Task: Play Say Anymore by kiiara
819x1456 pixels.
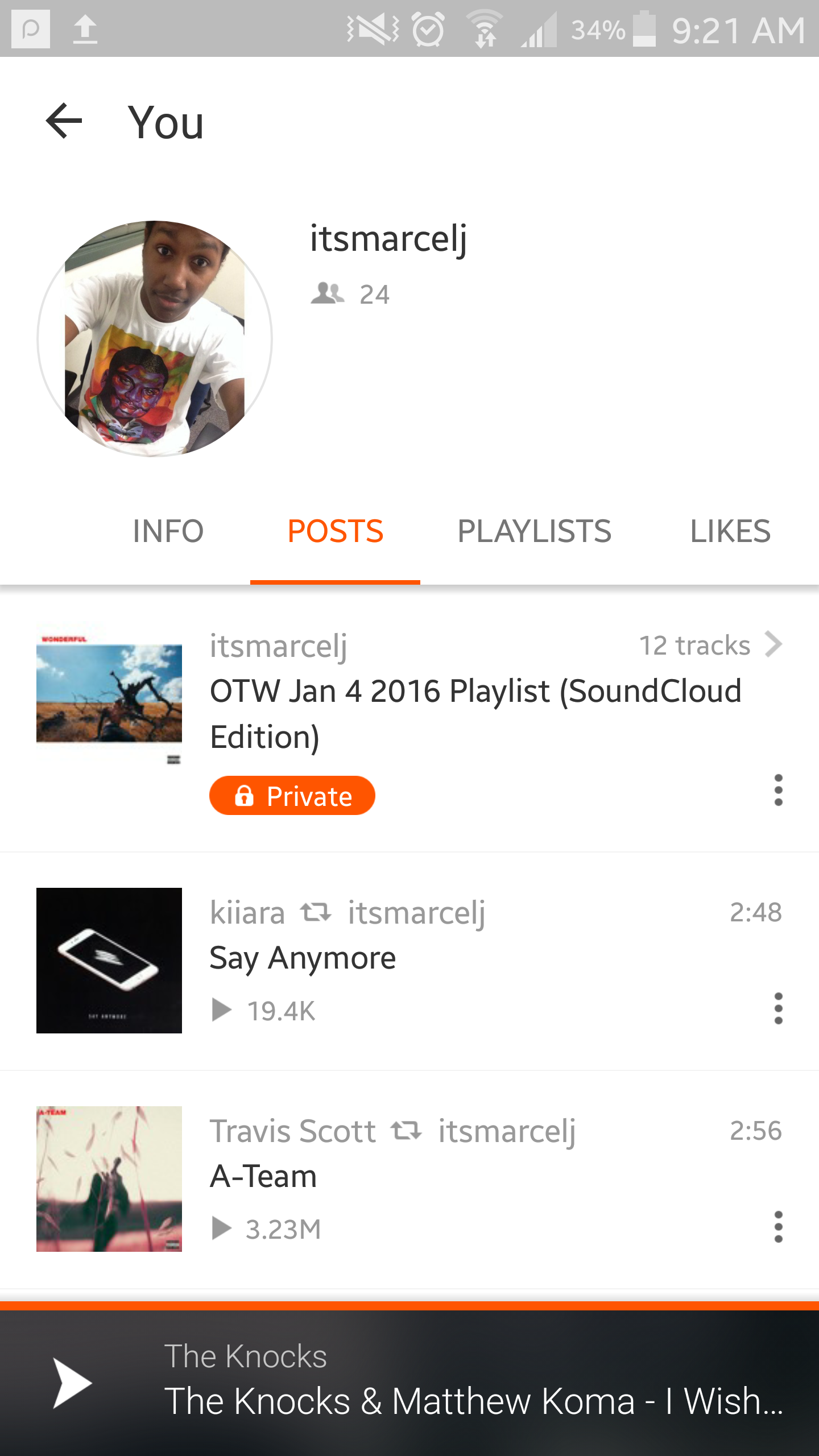Action: 303,958
